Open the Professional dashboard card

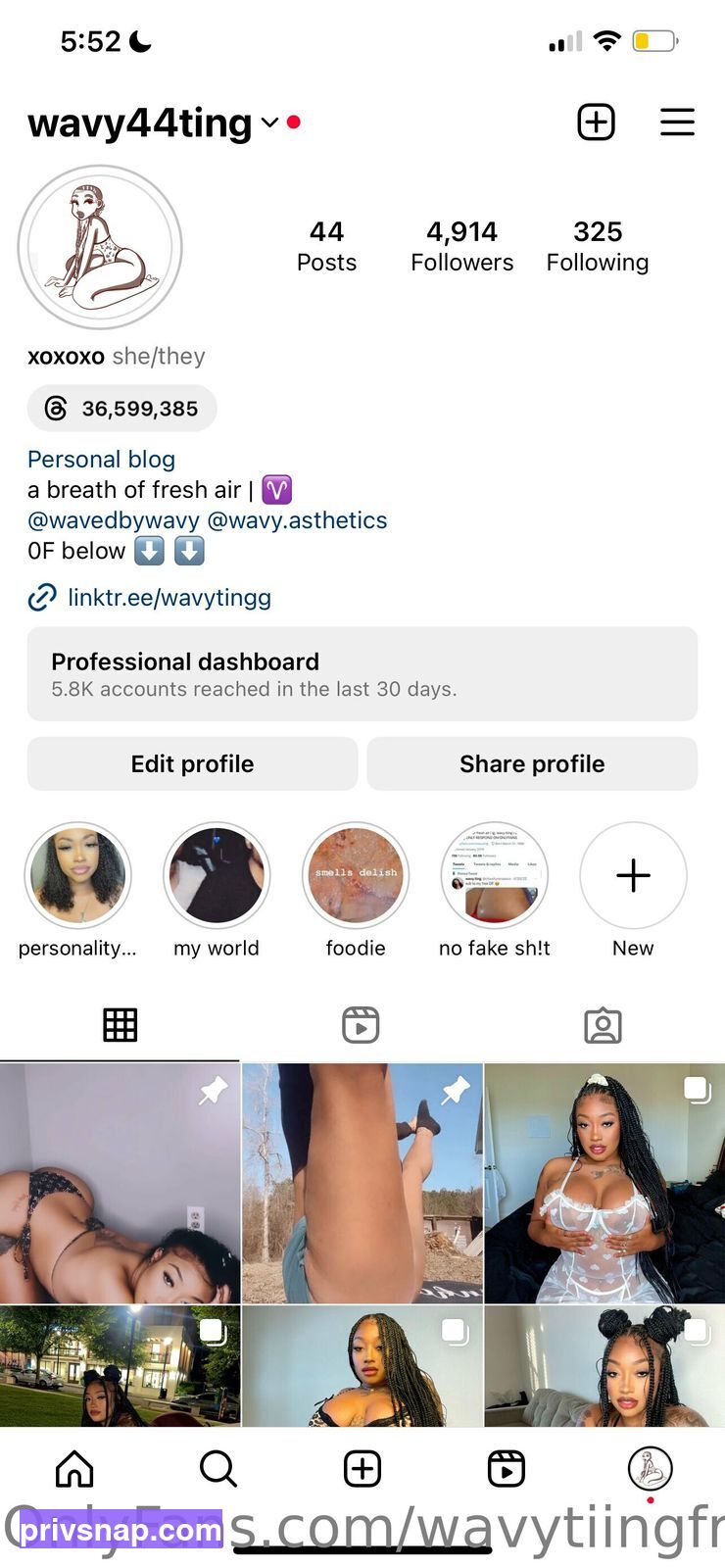click(362, 674)
